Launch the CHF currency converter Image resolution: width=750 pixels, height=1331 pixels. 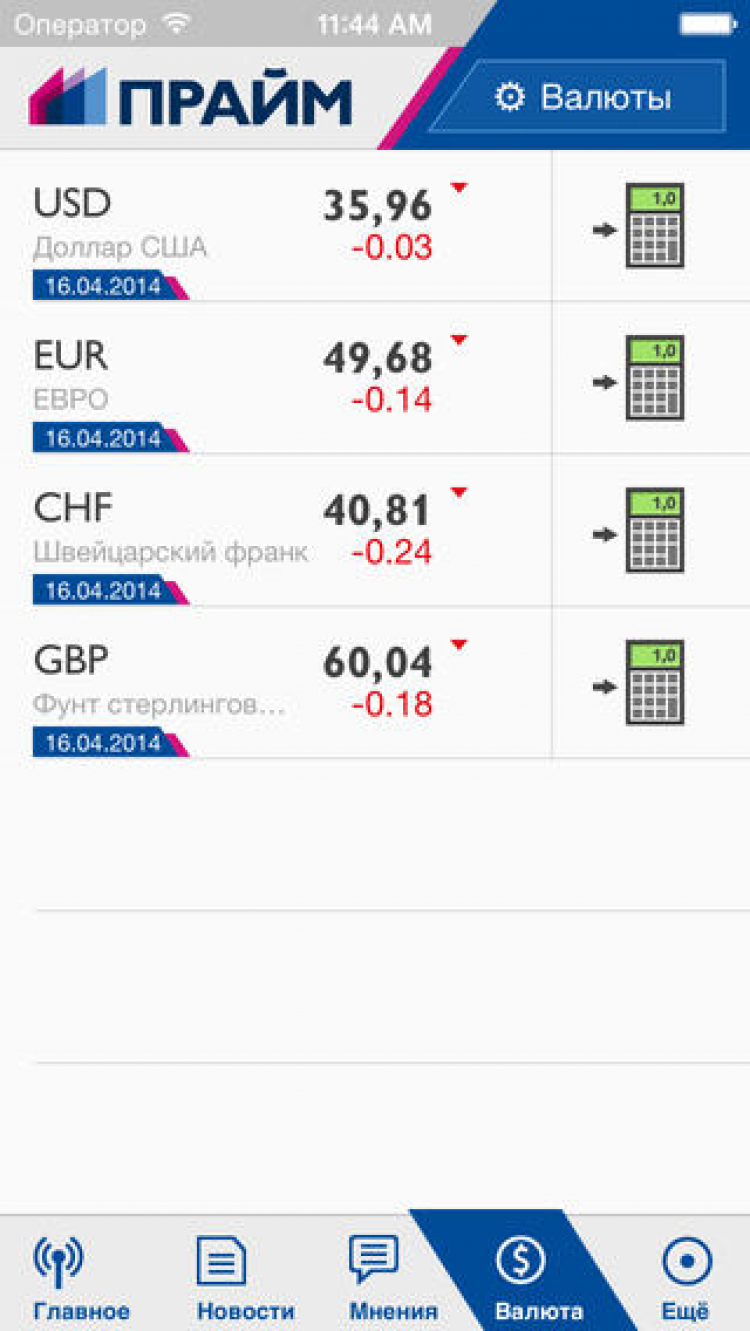[x=652, y=531]
